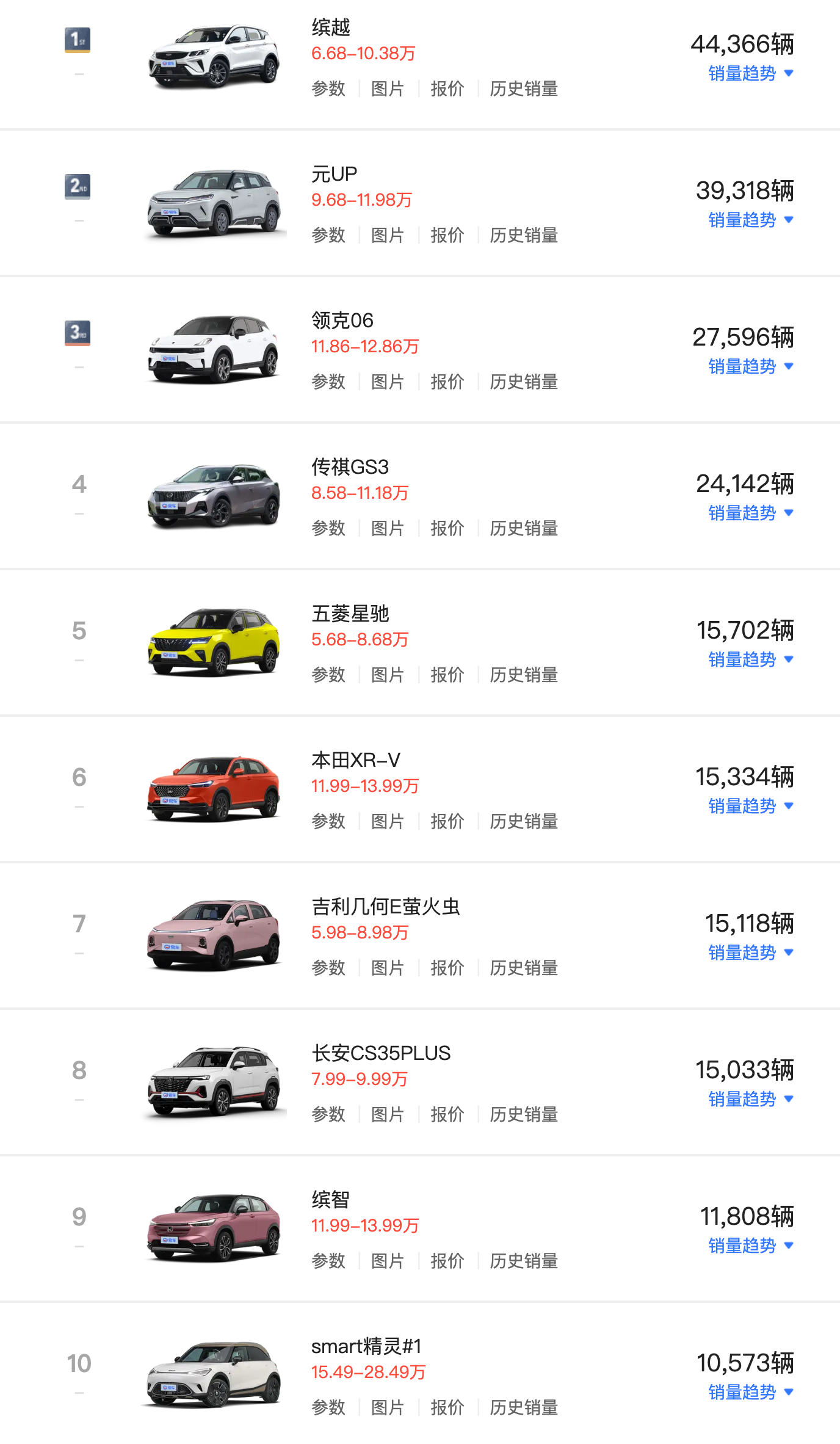Open 领克06 car thumbnail
840x1444 pixels.
214,349
